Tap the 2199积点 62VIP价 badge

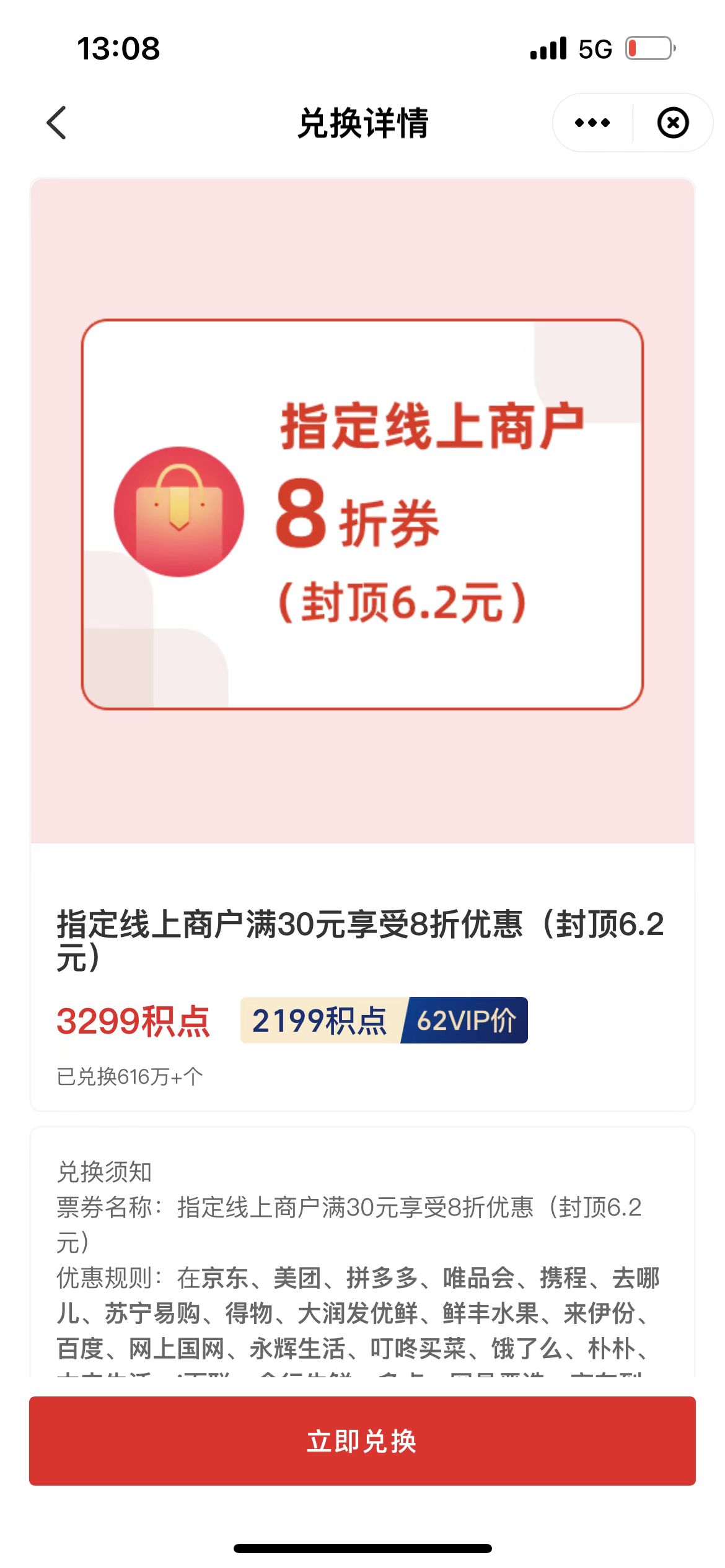point(384,1020)
